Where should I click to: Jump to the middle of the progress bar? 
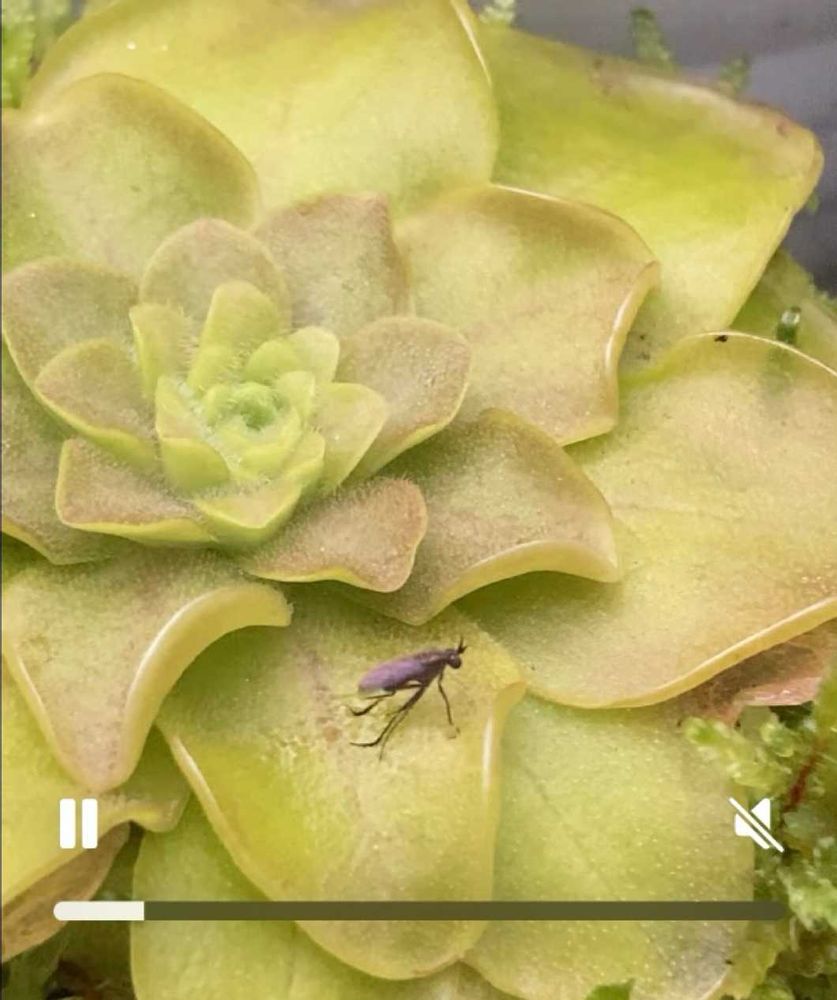point(419,910)
